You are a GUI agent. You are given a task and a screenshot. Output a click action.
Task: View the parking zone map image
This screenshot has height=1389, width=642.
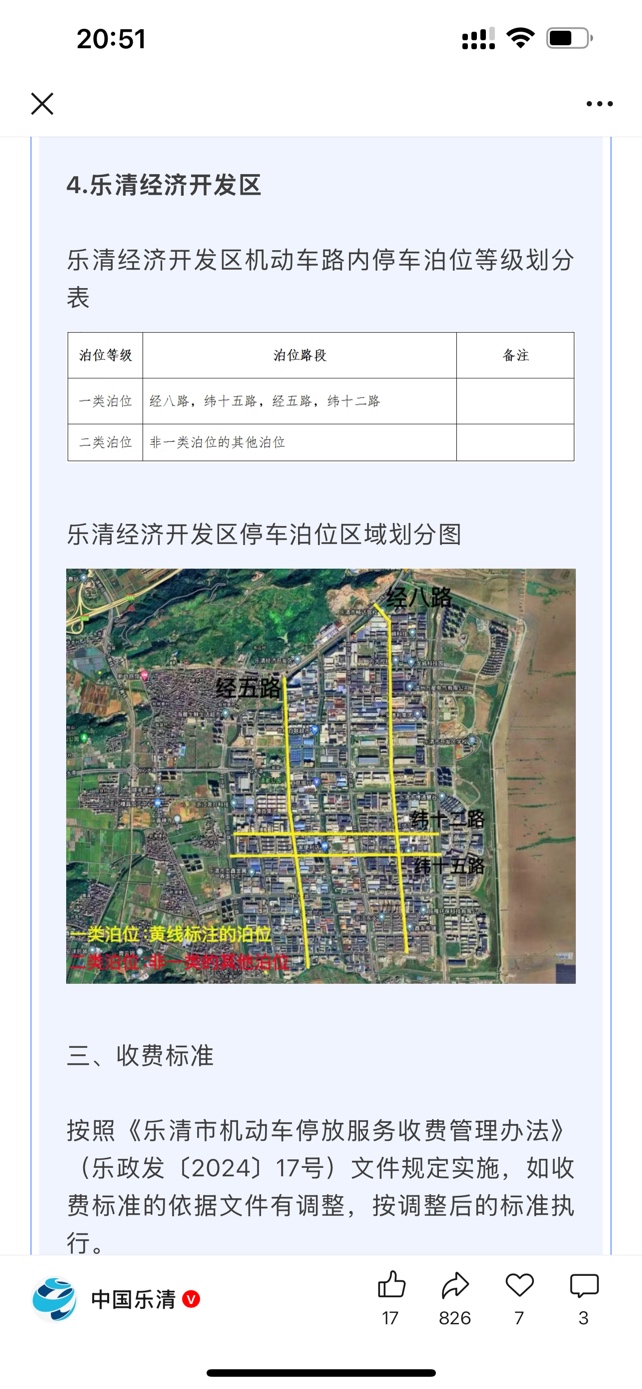(321, 776)
